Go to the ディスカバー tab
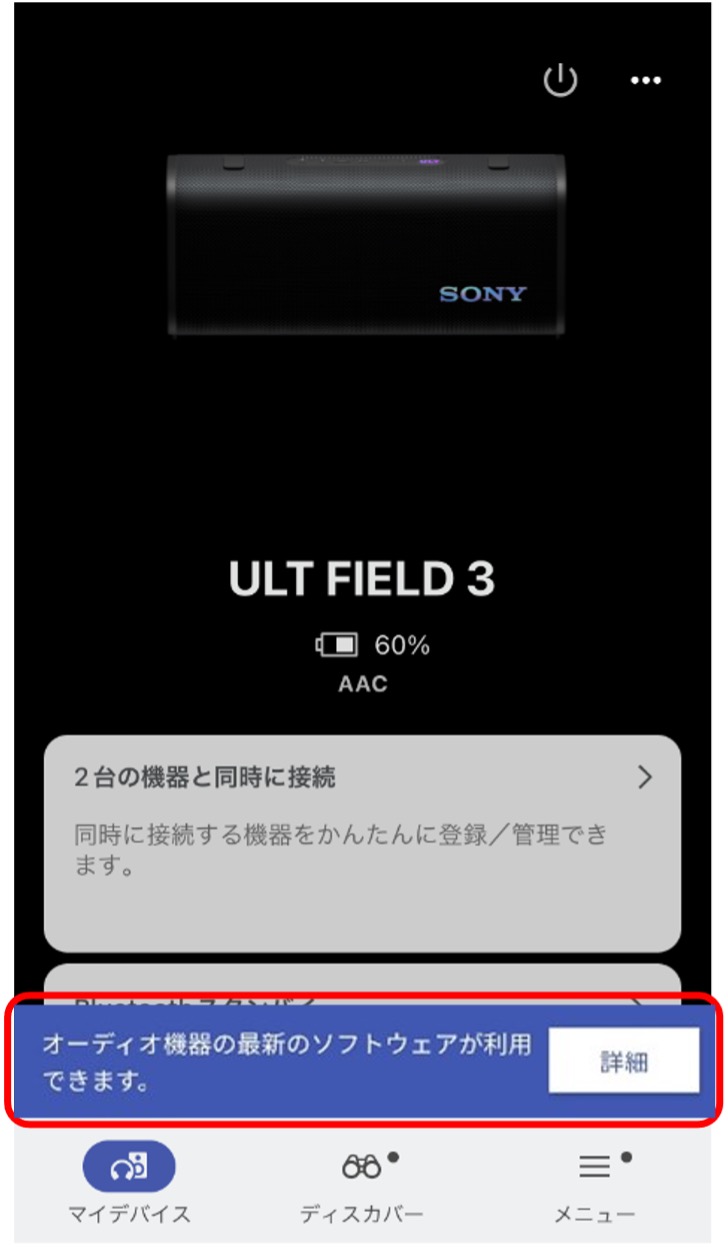Image resolution: width=728 pixels, height=1251 pixels. click(362, 1184)
